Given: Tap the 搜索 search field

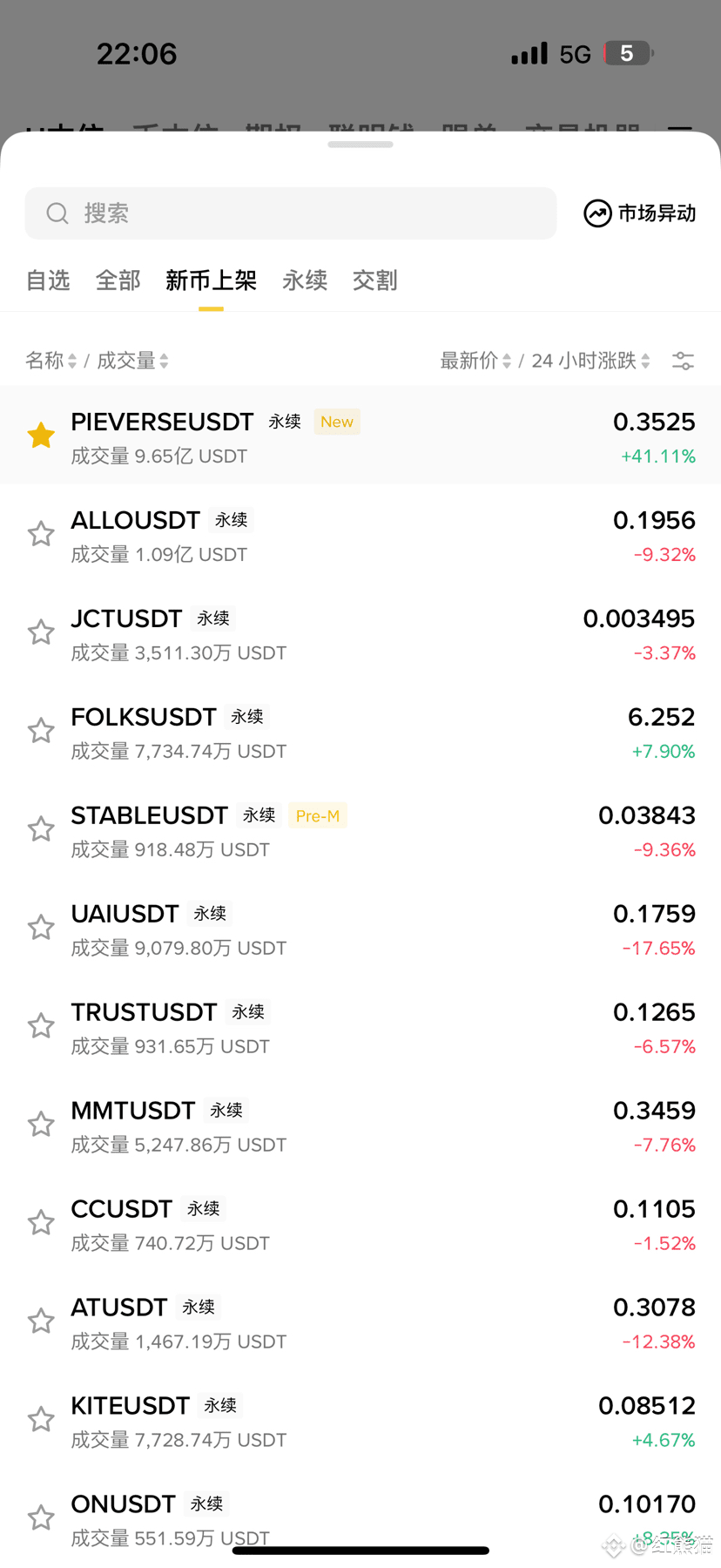Looking at the screenshot, I should point(290,213).
